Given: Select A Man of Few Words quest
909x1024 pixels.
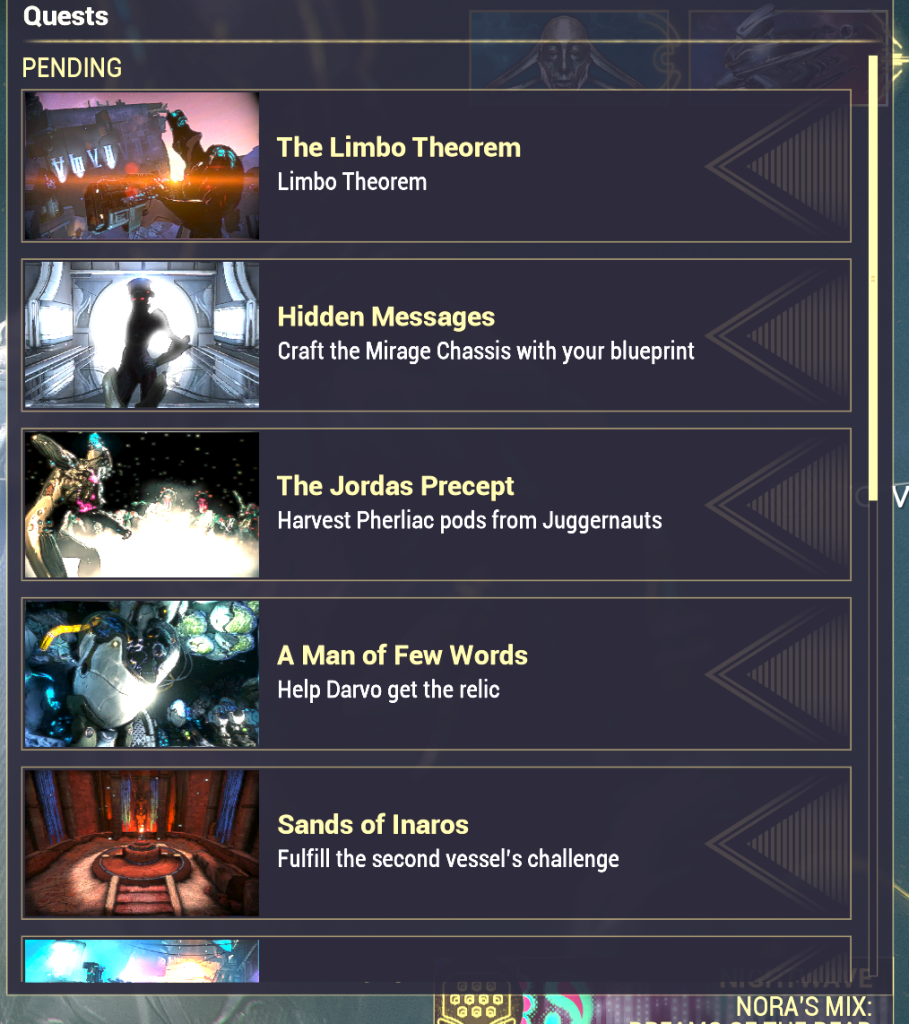Looking at the screenshot, I should (436, 672).
